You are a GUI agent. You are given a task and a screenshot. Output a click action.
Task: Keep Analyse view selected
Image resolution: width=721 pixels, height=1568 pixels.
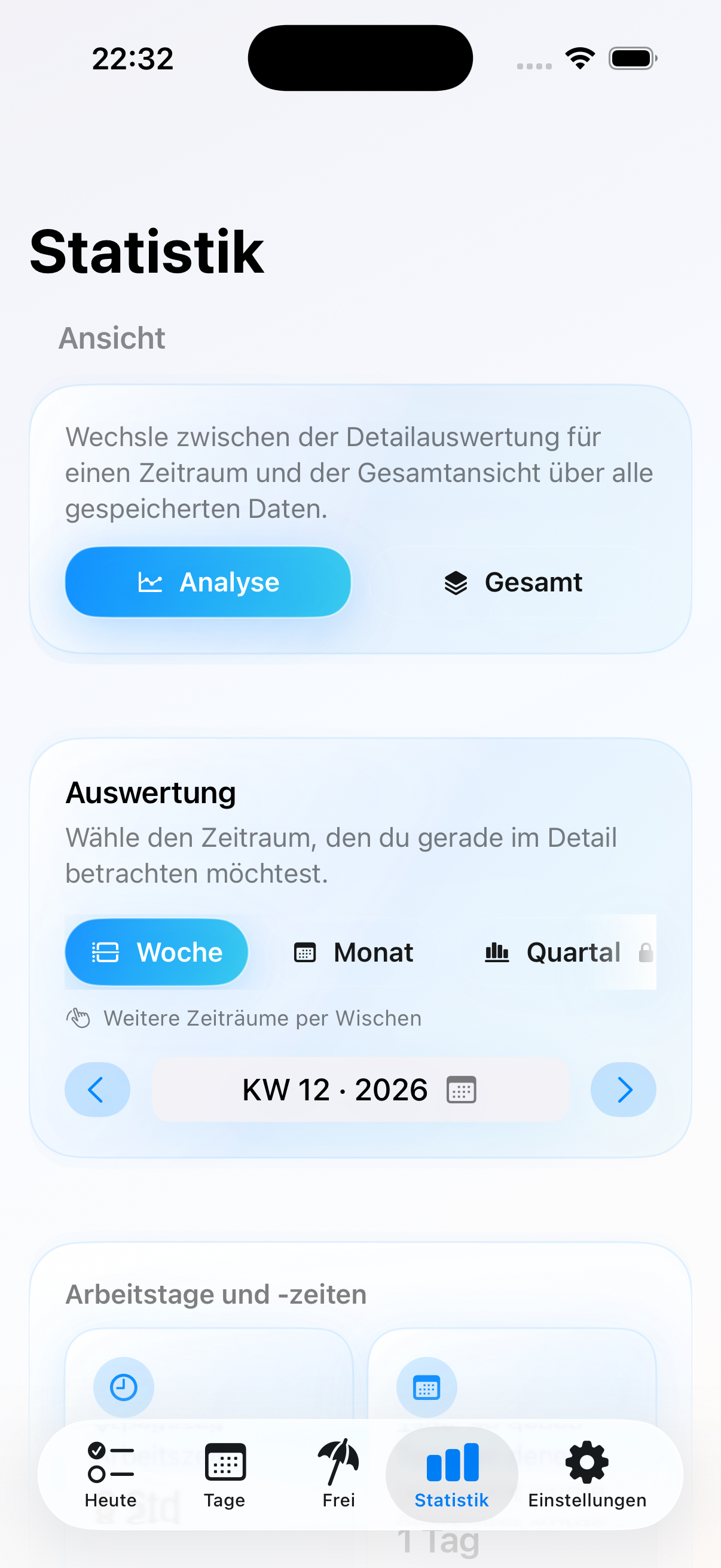pyautogui.click(x=207, y=582)
